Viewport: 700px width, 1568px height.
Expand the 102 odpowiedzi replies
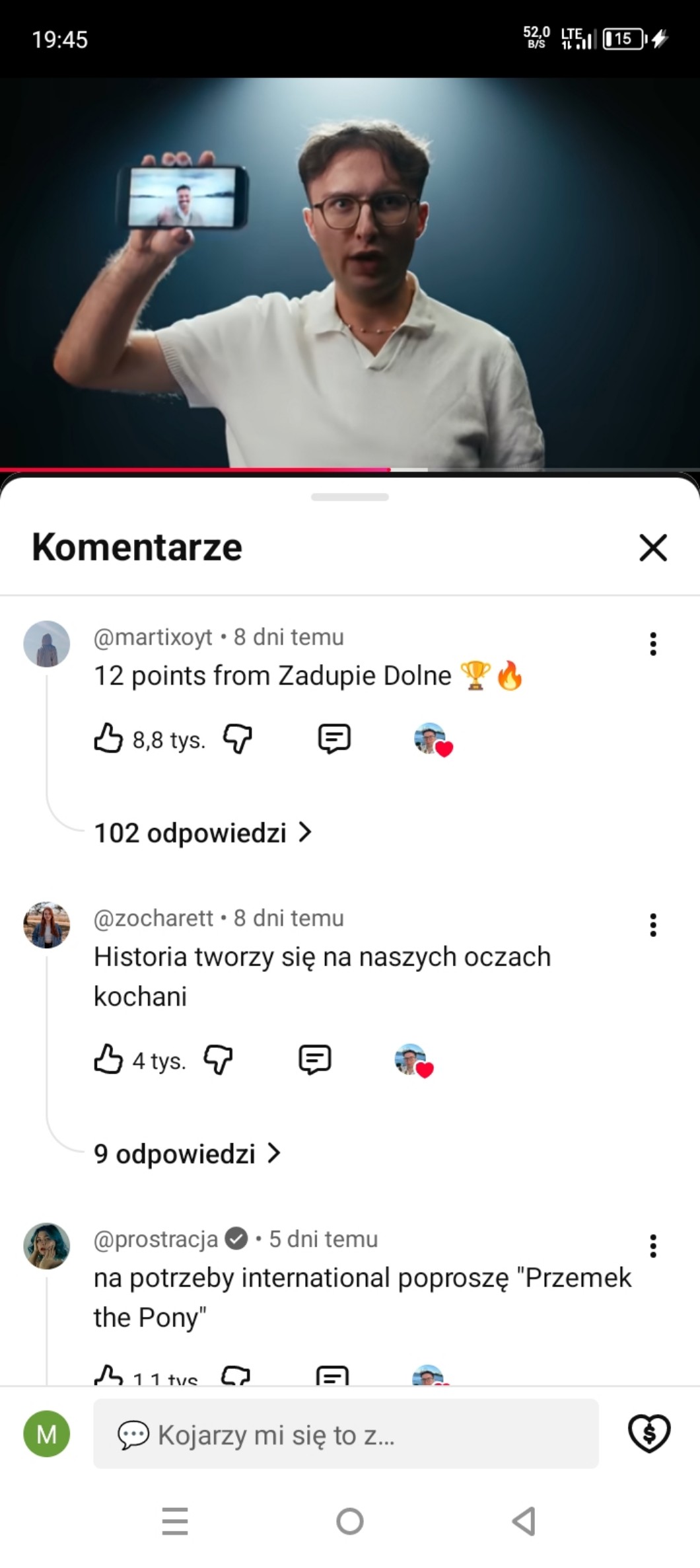click(x=202, y=833)
